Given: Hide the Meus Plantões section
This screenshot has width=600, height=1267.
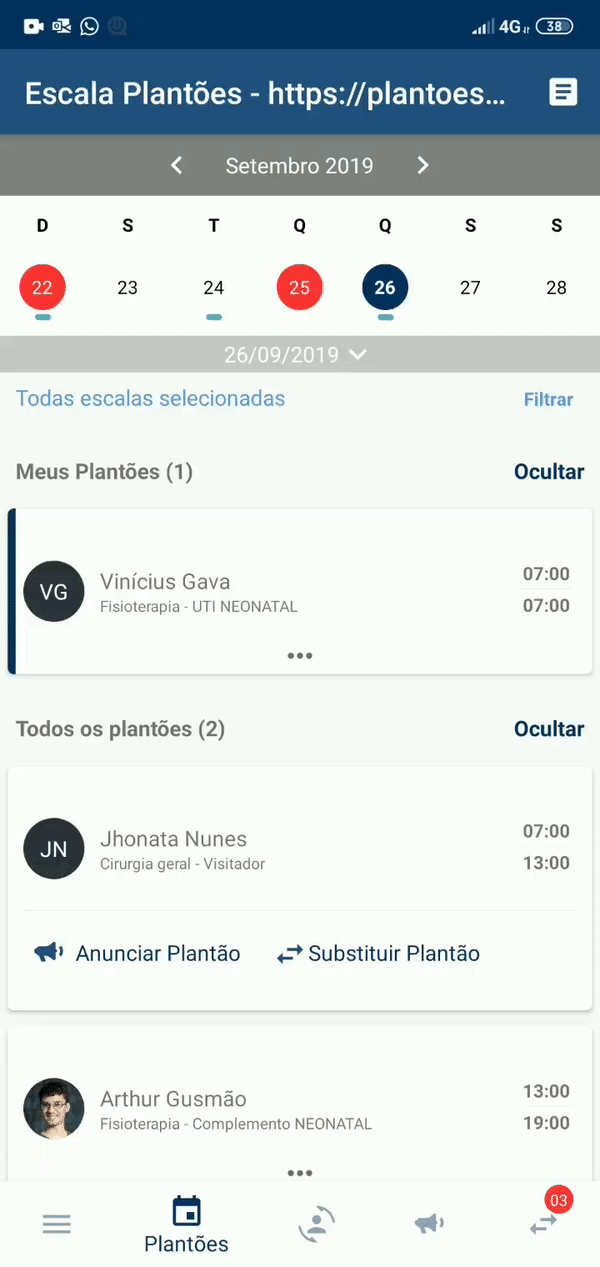Looking at the screenshot, I should [549, 472].
